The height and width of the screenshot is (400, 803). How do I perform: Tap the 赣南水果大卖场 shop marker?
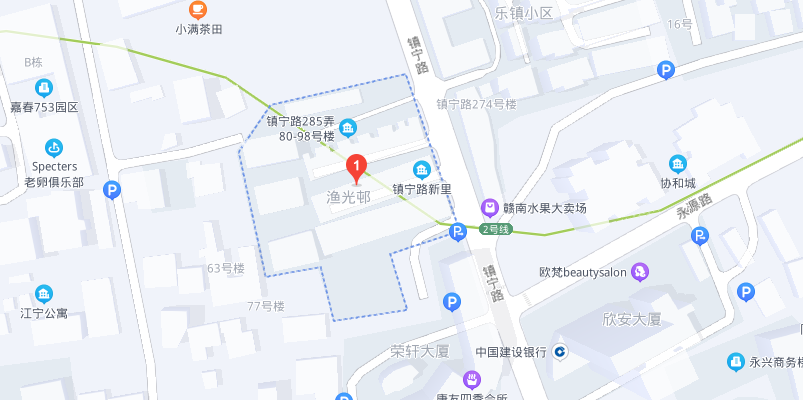coord(490,208)
